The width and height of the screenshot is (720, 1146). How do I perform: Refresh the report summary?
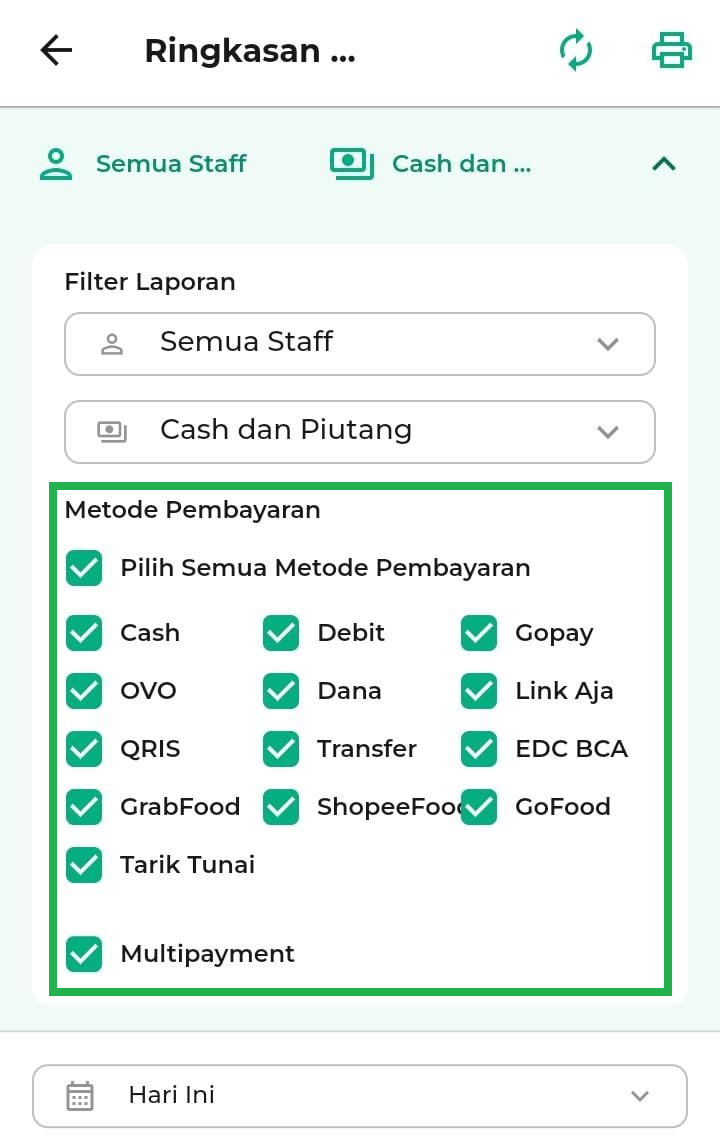pos(576,51)
